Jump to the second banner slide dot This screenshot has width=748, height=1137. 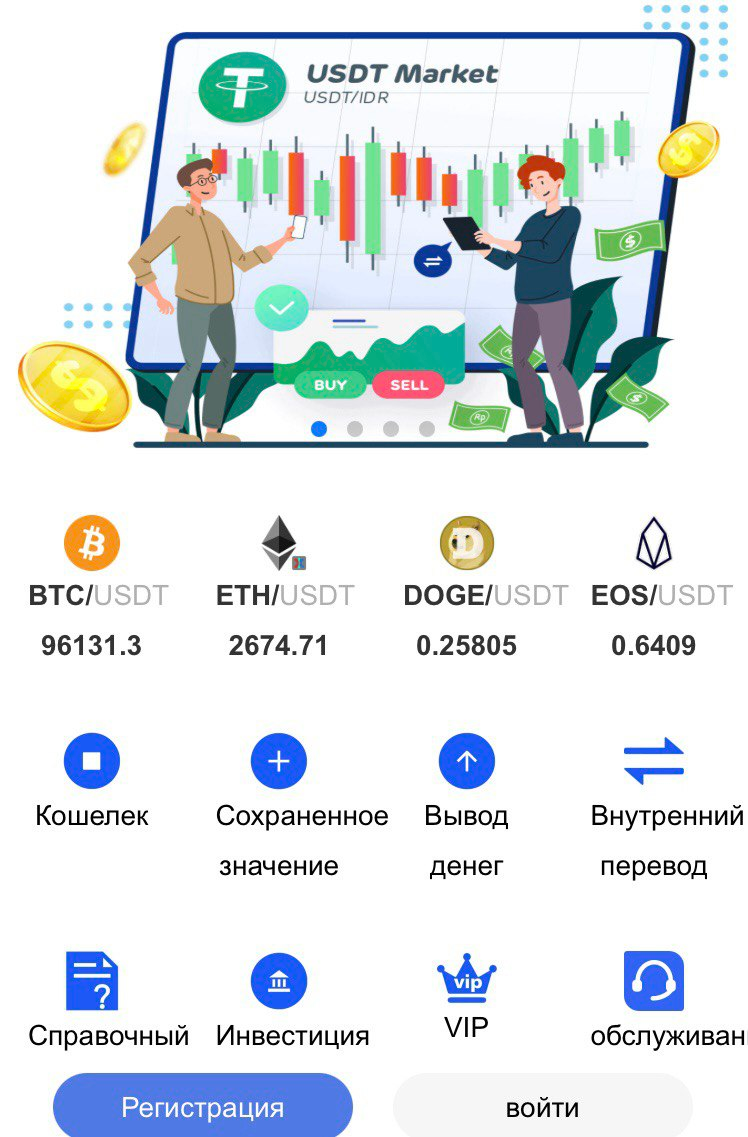(355, 429)
